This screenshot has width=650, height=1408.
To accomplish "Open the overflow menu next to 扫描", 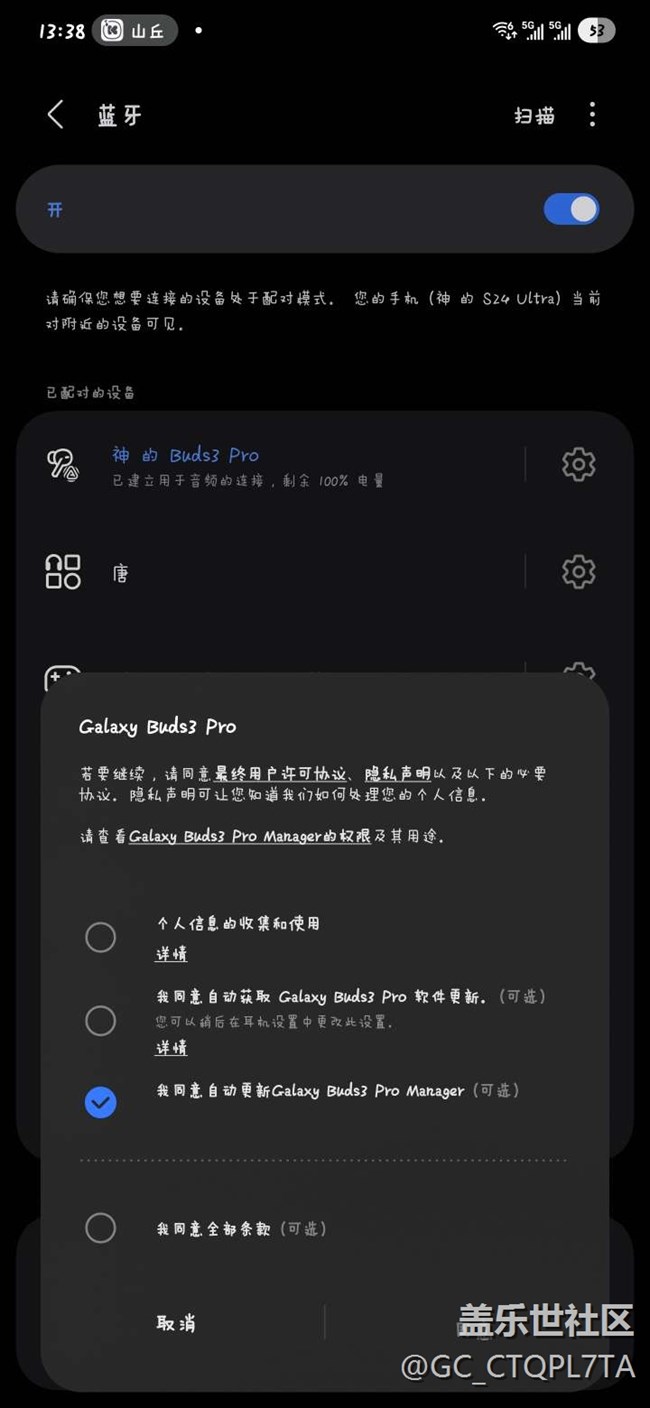I will click(592, 115).
